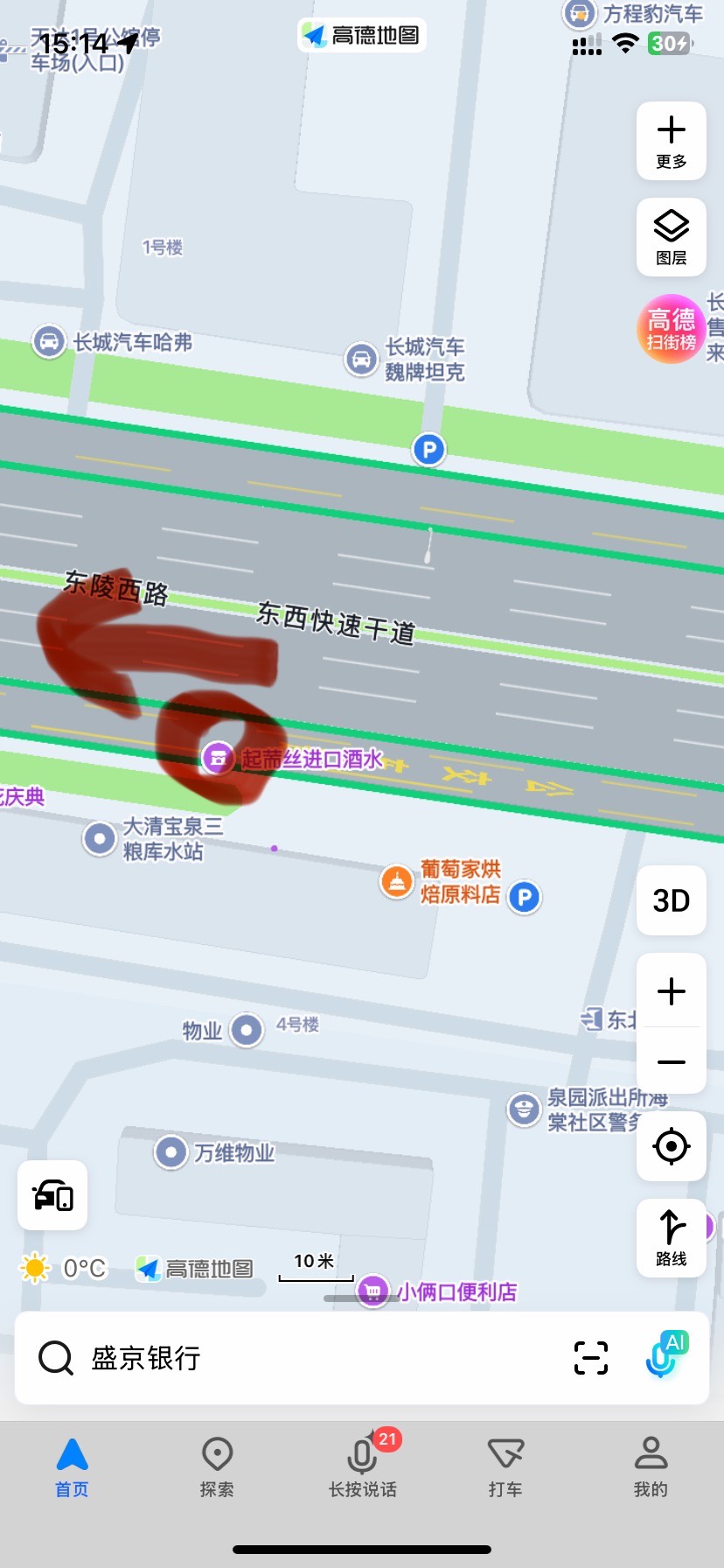Recenter the map on my location
Viewport: 724px width, 1568px height.
click(x=671, y=1145)
